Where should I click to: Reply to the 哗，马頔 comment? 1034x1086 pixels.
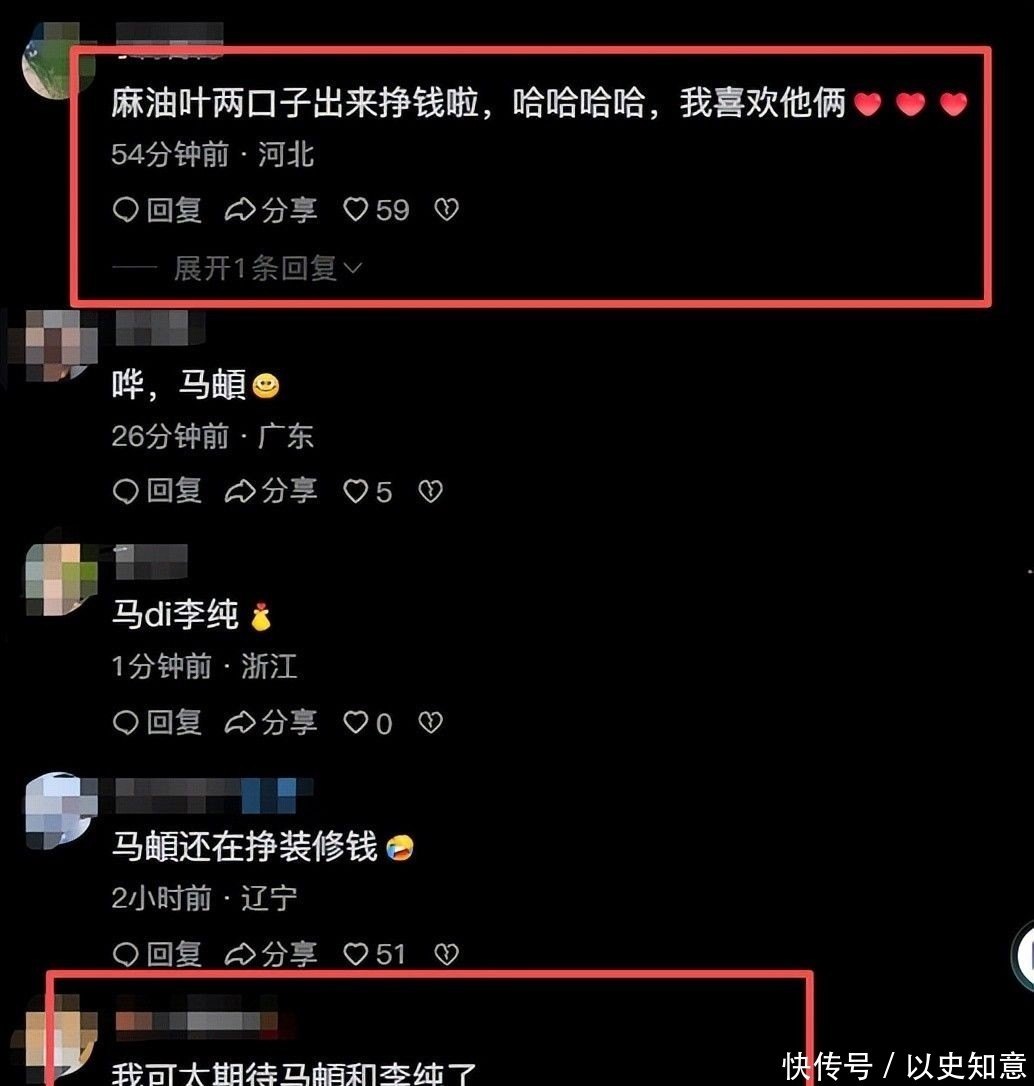[157, 491]
